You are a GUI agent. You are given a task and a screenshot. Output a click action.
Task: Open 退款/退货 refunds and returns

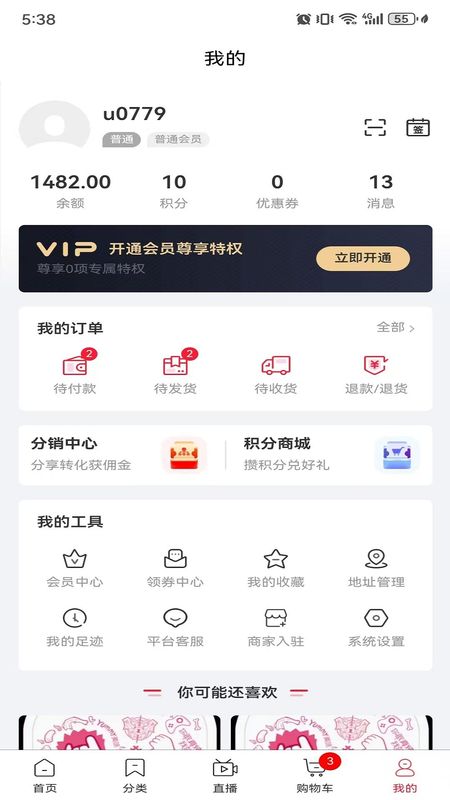pos(376,374)
